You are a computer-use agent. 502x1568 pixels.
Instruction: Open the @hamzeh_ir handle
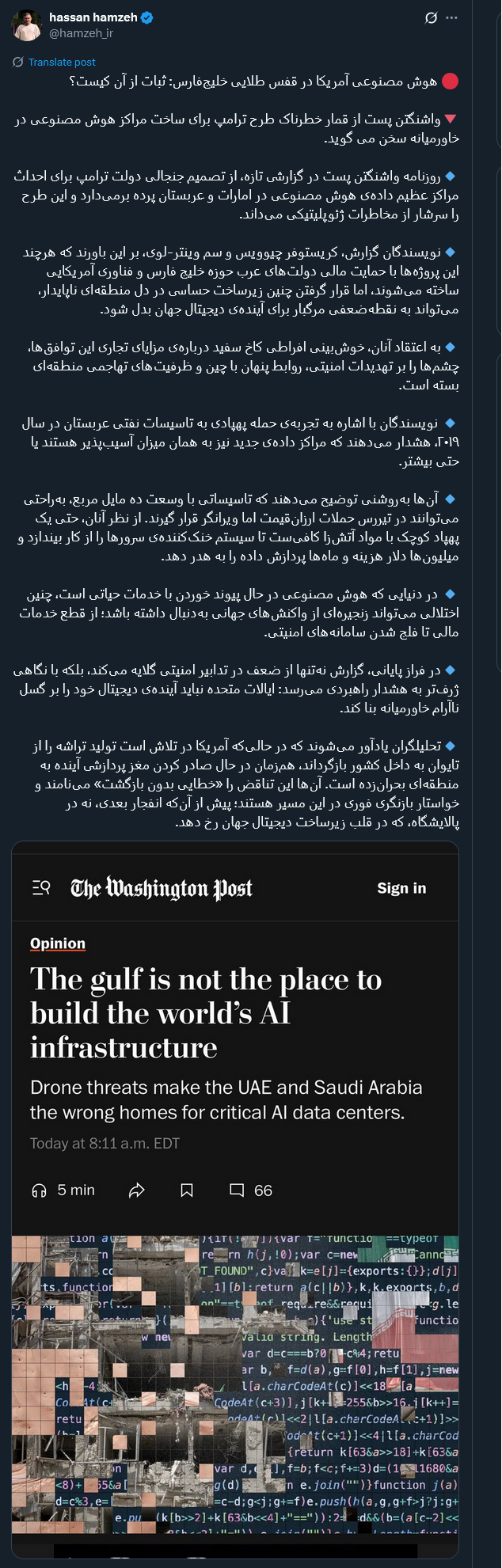pyautogui.click(x=81, y=33)
